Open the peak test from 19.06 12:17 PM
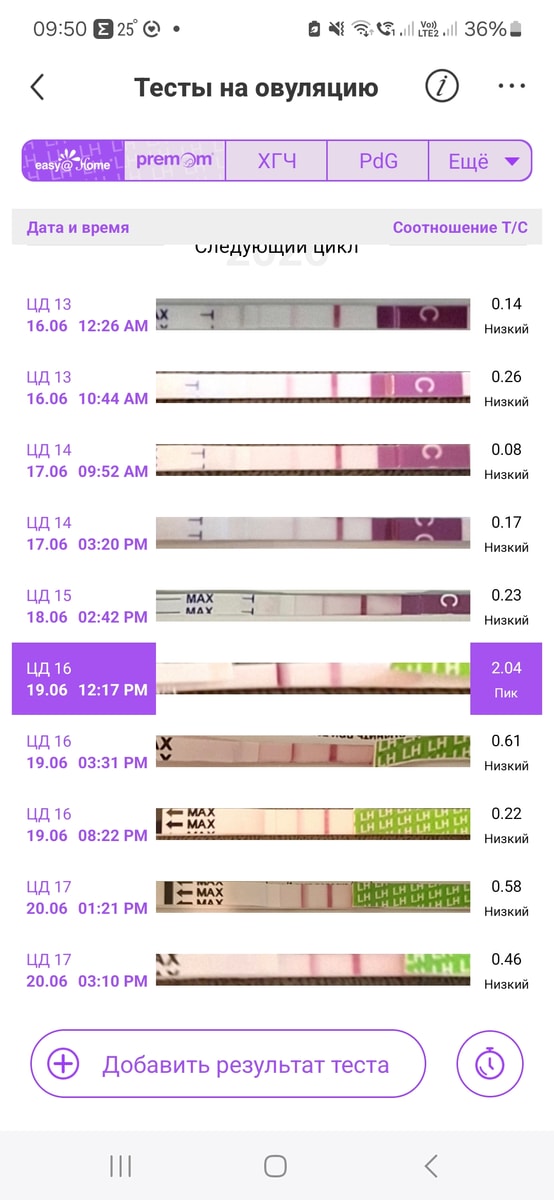Screen dimensions: 554x1200 [277, 679]
